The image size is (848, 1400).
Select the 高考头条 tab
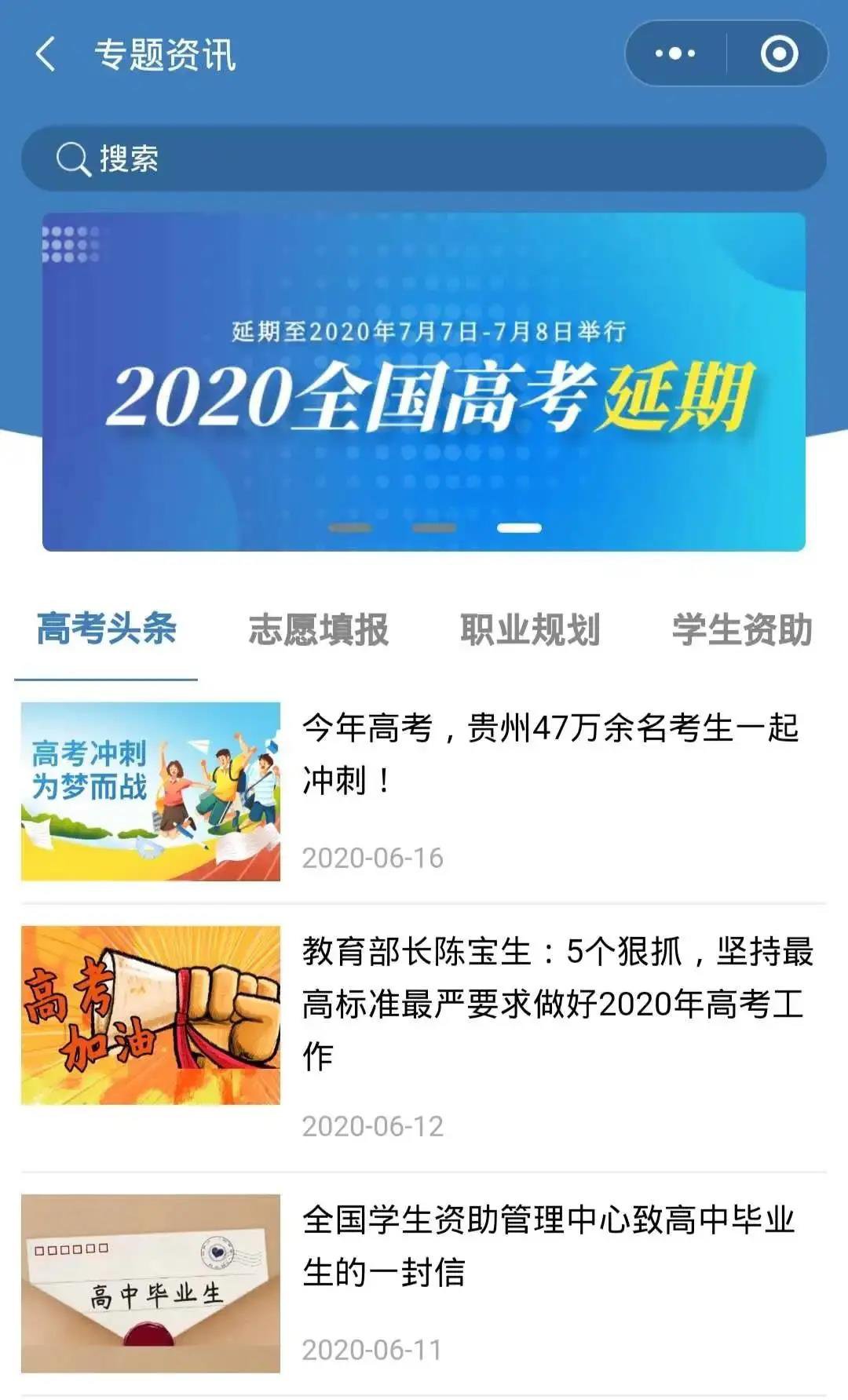coord(107,629)
